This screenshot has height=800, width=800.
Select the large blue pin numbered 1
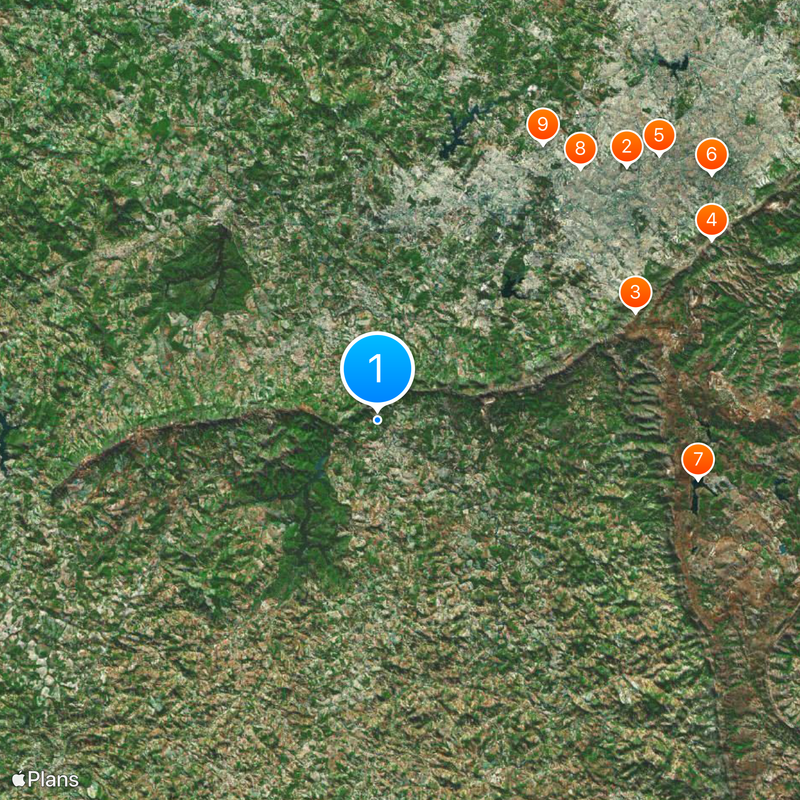coord(377,369)
